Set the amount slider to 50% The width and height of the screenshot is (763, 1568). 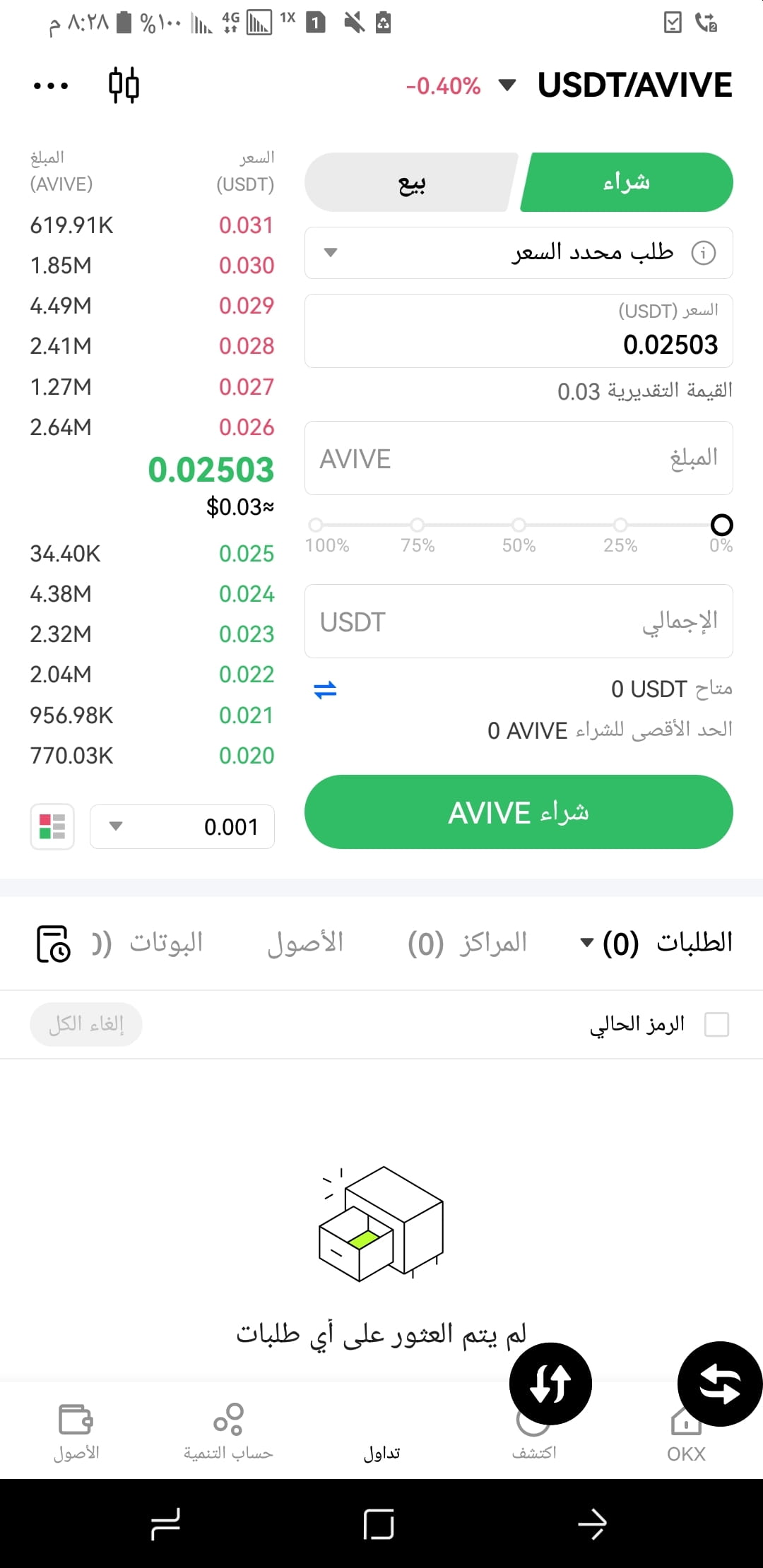tap(519, 525)
